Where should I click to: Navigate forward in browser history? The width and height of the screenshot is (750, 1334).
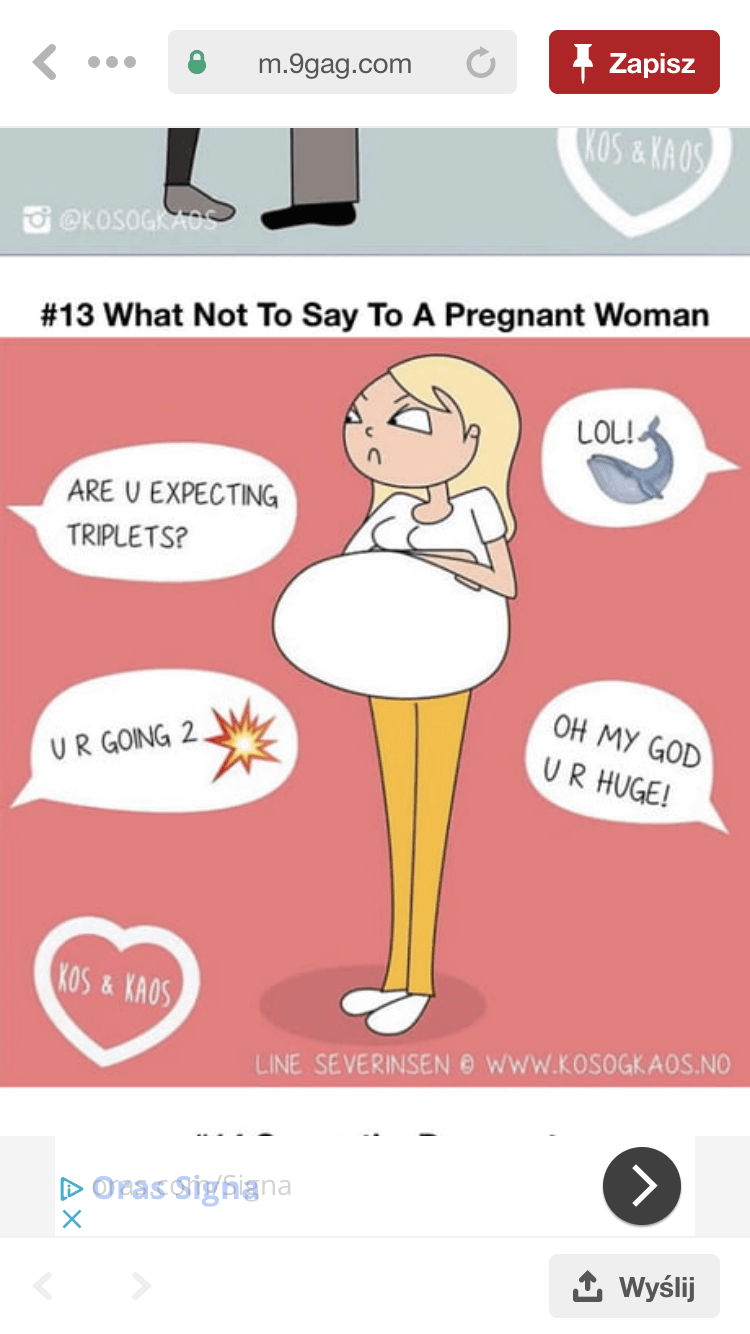coord(141,1286)
